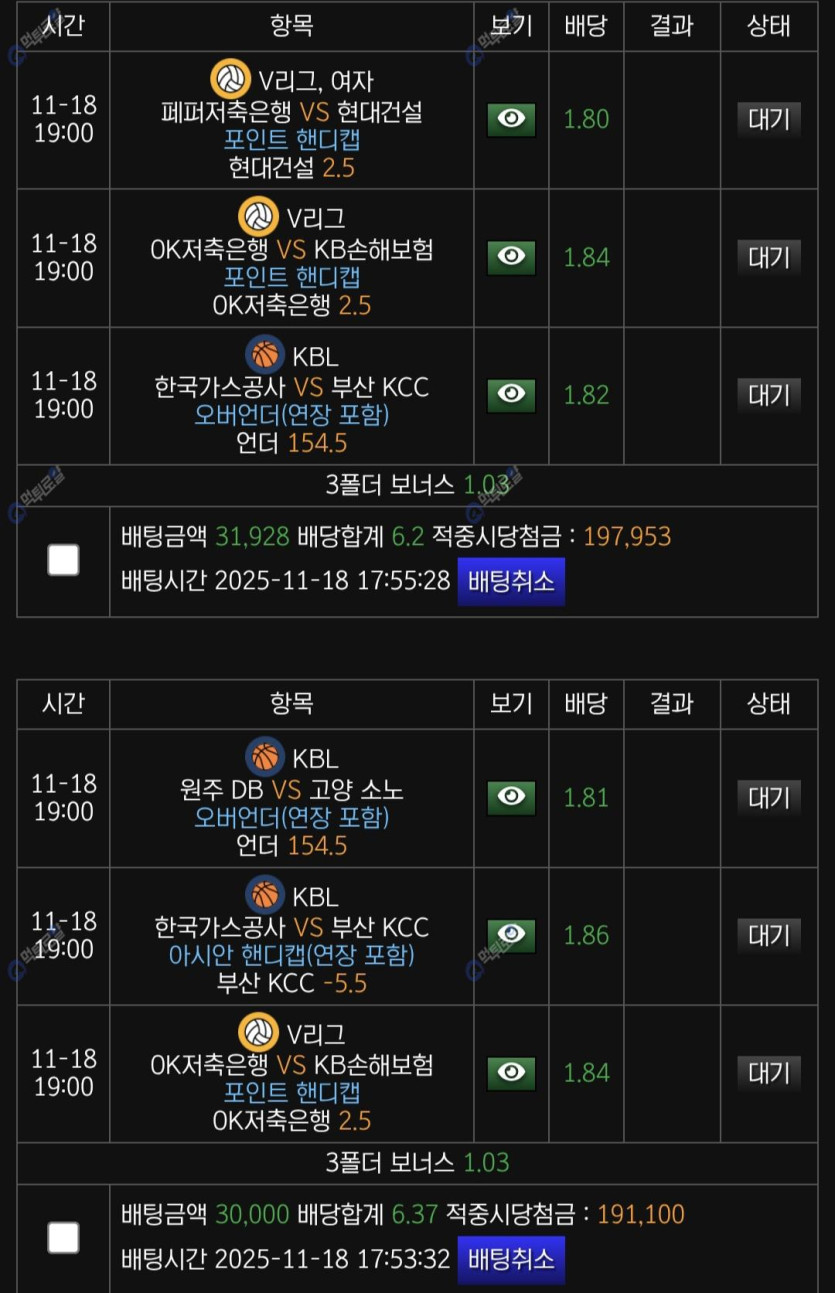Check the box for the 30,000 bet

(x=63, y=1238)
